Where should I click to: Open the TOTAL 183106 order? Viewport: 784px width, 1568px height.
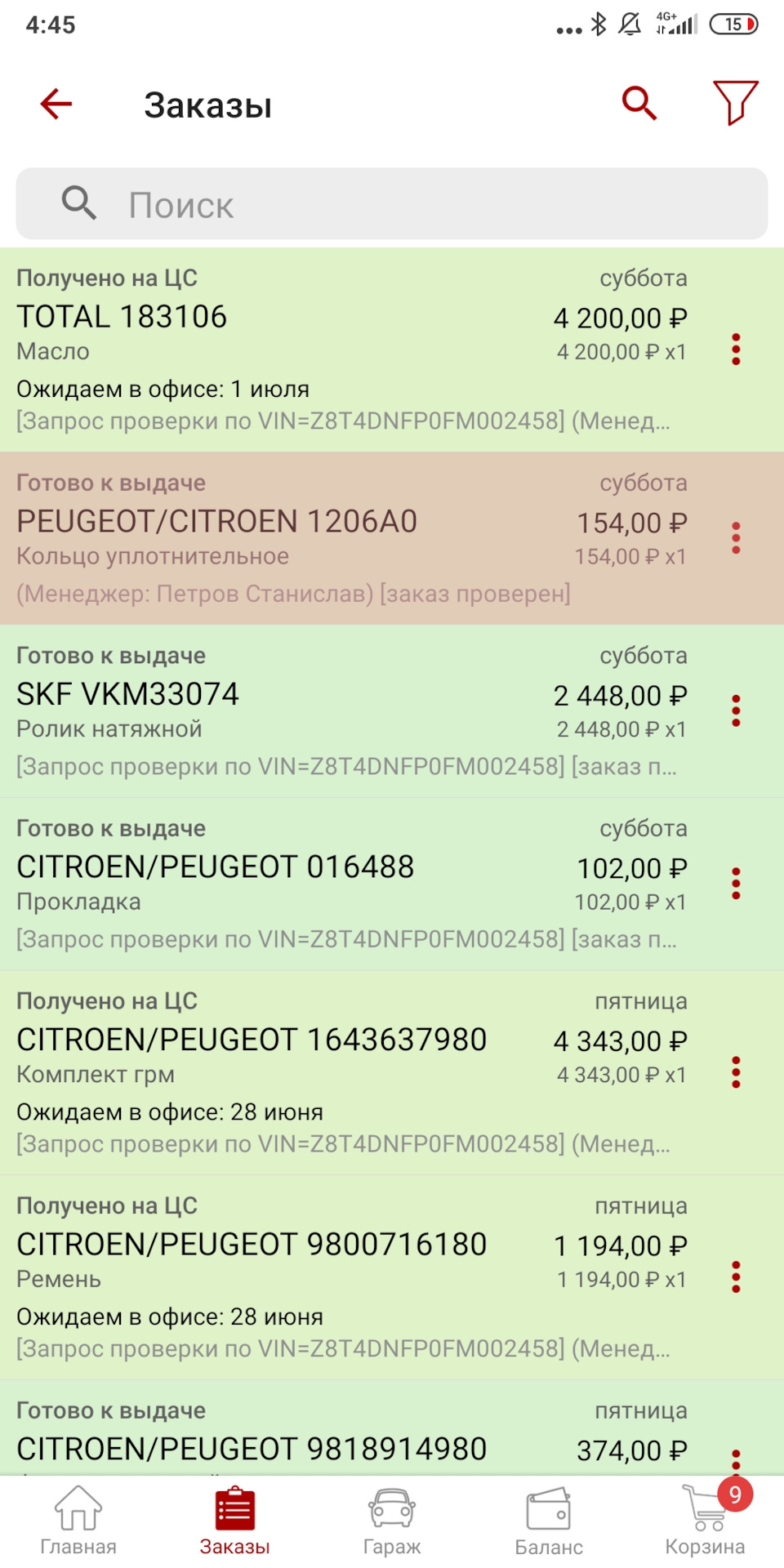pos(327,350)
